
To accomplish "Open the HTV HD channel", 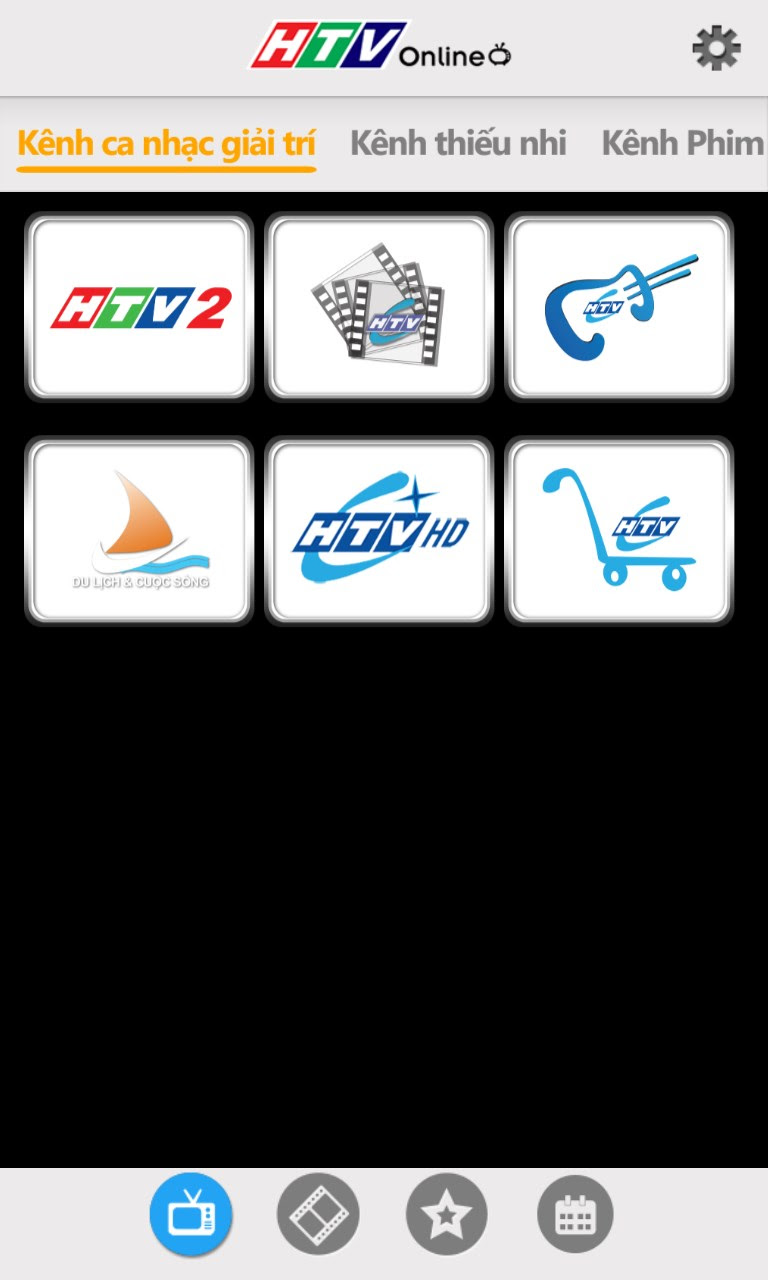I will (x=379, y=531).
